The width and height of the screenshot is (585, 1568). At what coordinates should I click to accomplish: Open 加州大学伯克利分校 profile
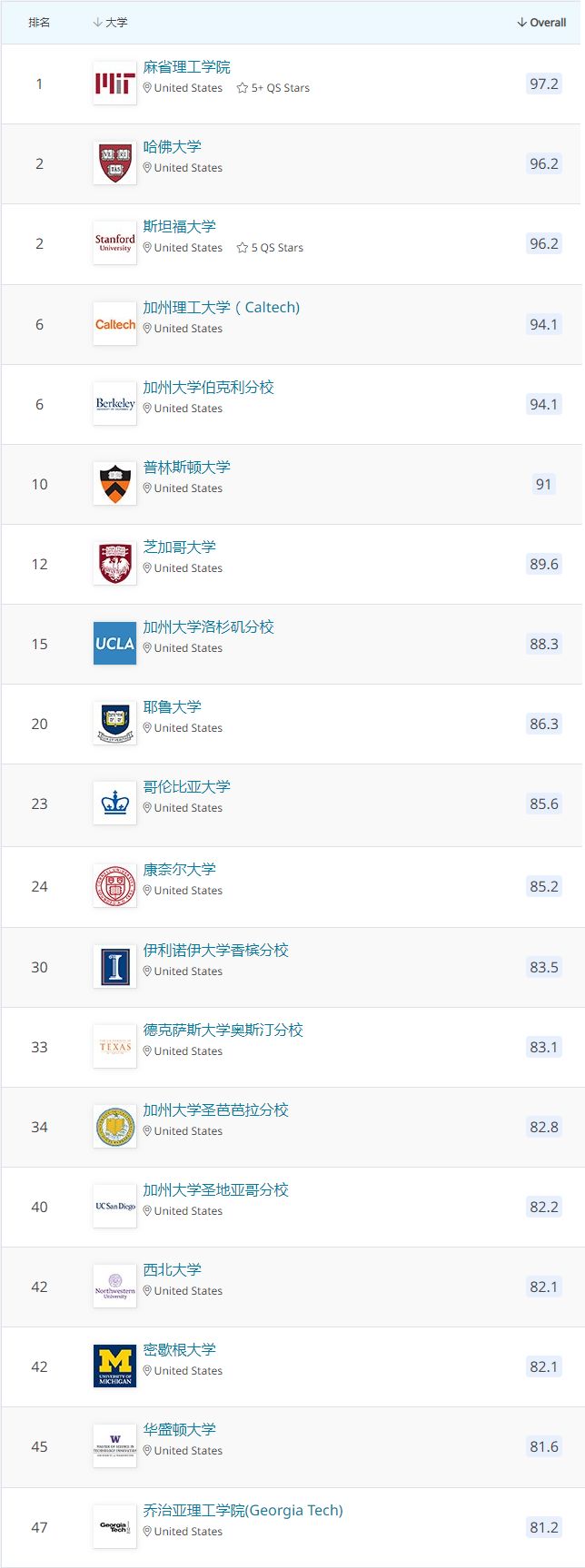pos(208,388)
